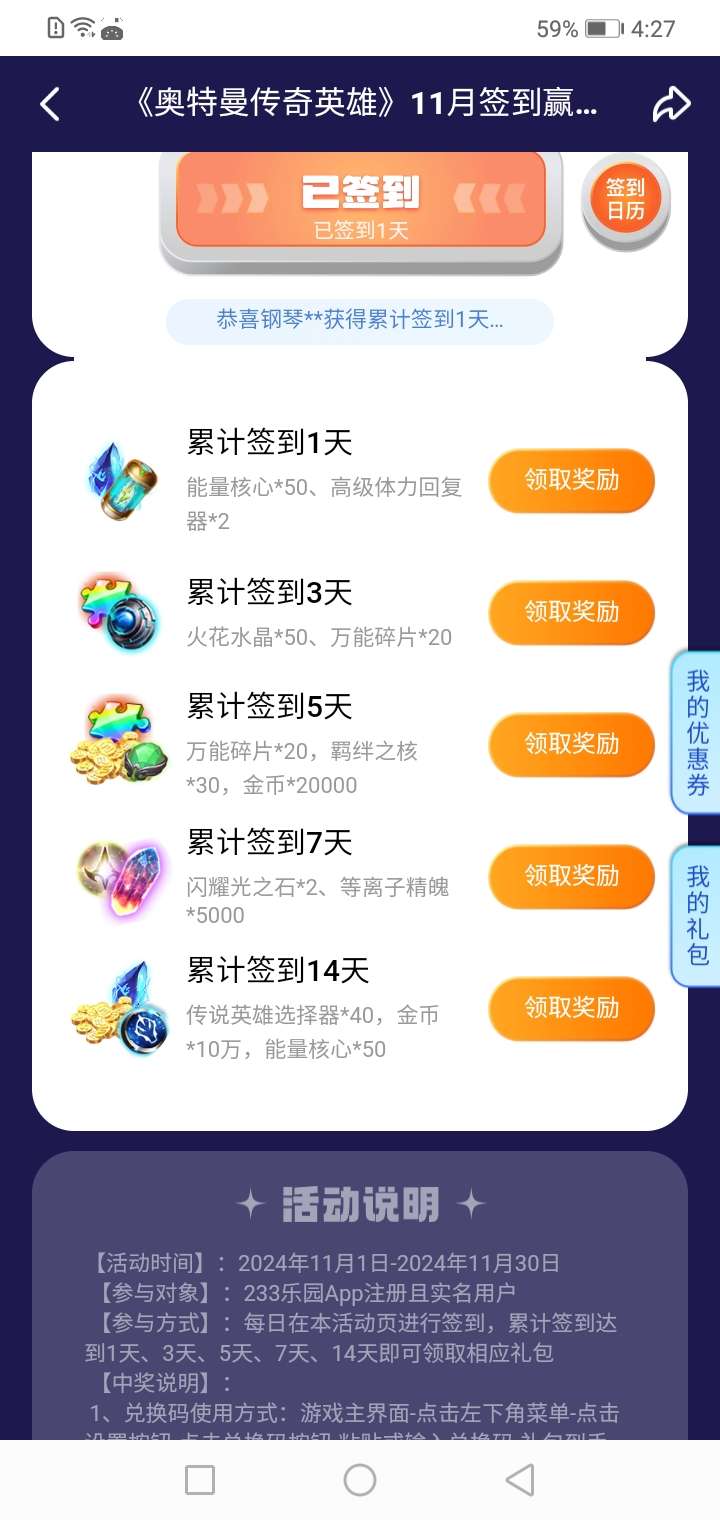This screenshot has height=1520, width=720.
Task: Go back using the top-left arrow
Action: tap(50, 104)
